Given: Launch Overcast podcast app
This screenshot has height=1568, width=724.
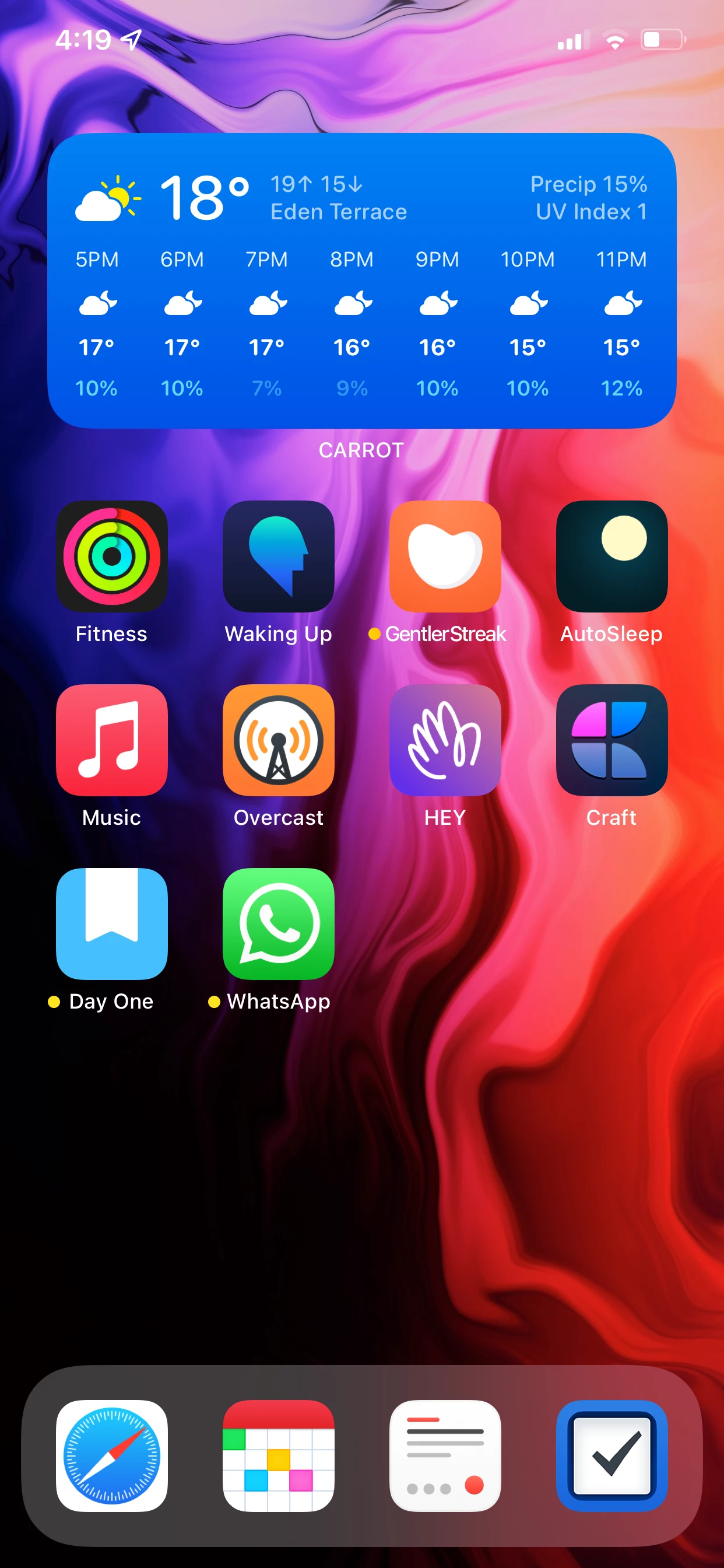Looking at the screenshot, I should click(x=279, y=740).
